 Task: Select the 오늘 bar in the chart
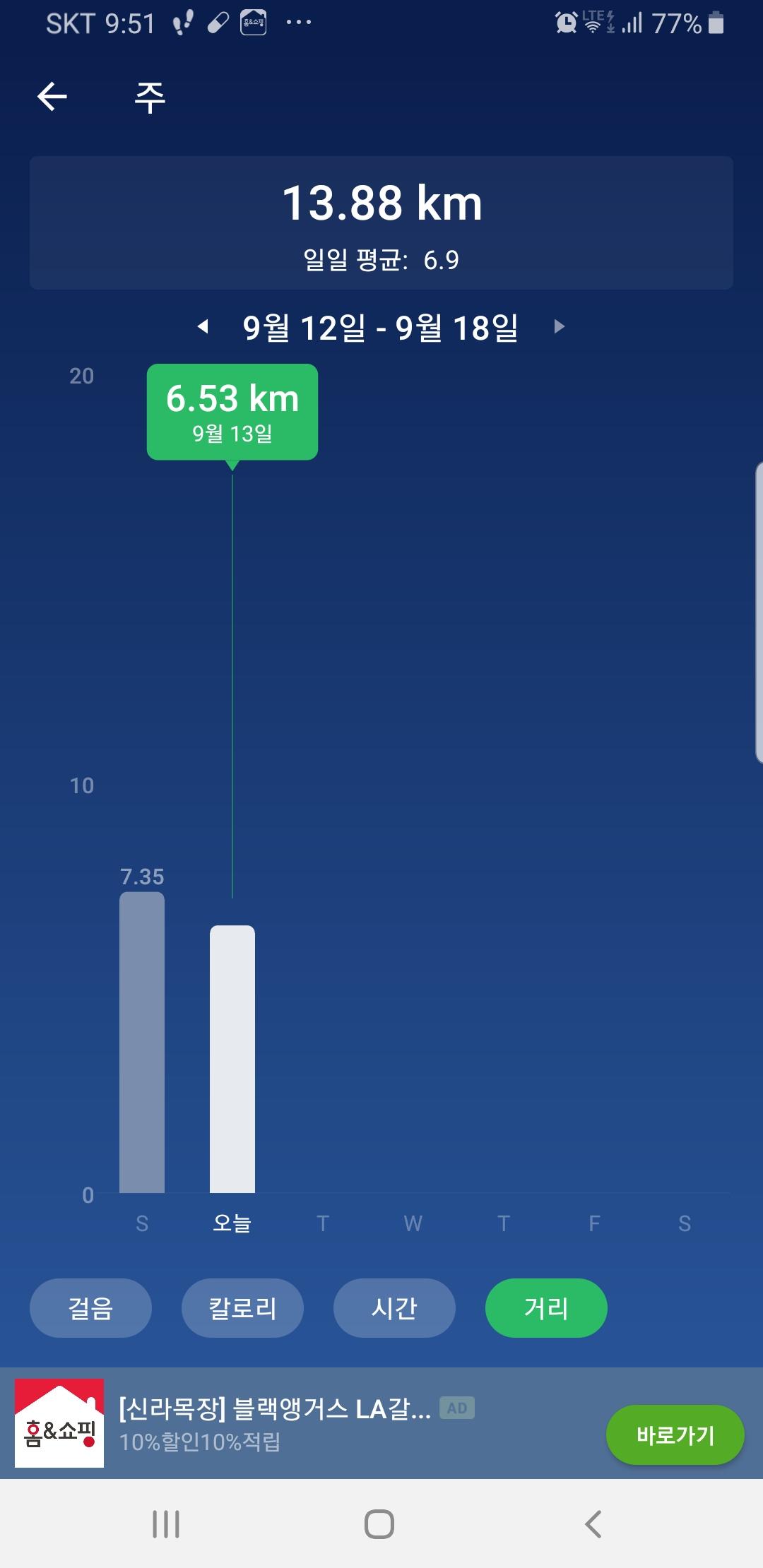tap(232, 1059)
